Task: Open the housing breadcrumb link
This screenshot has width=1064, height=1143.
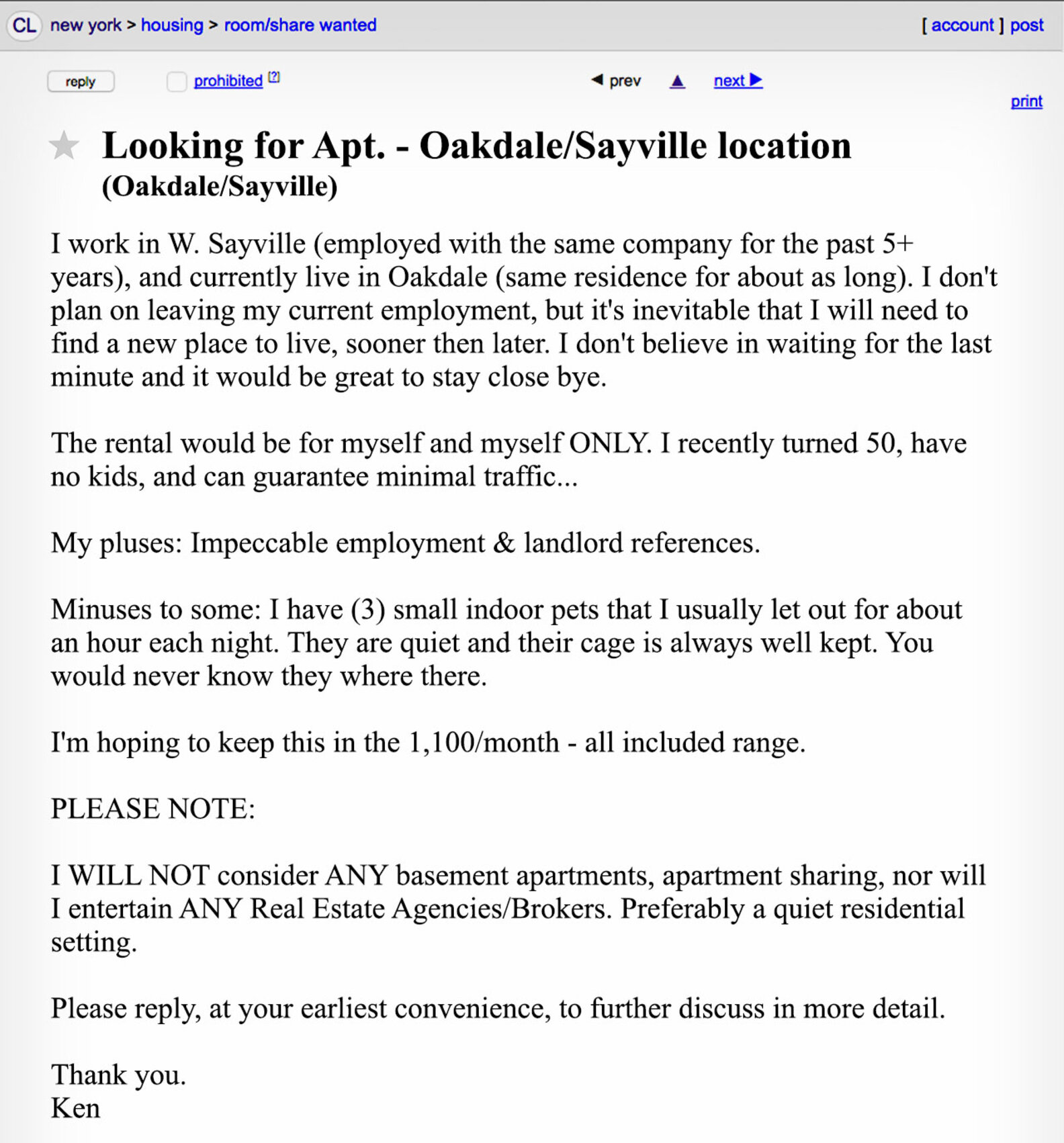Action: tap(172, 26)
